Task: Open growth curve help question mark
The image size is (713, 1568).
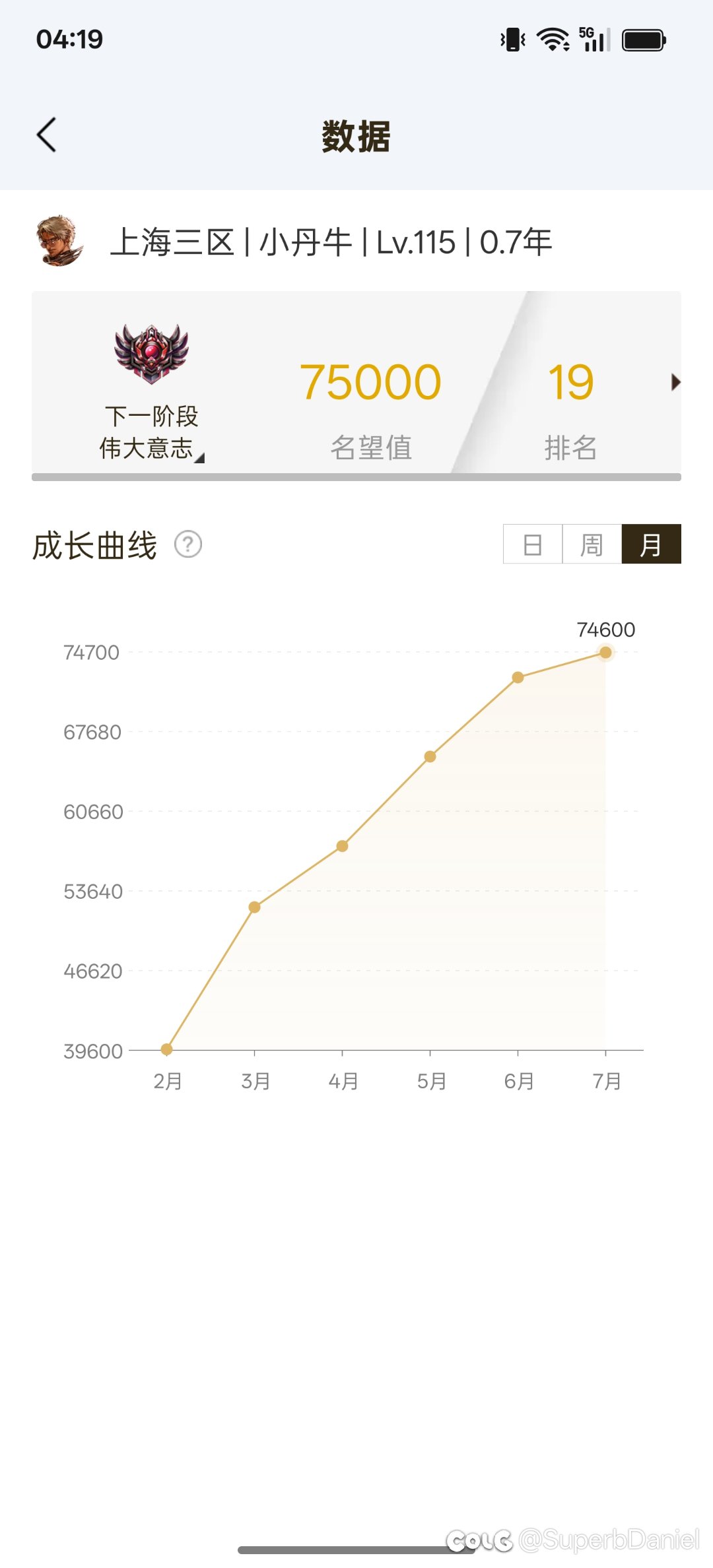Action: [188, 544]
